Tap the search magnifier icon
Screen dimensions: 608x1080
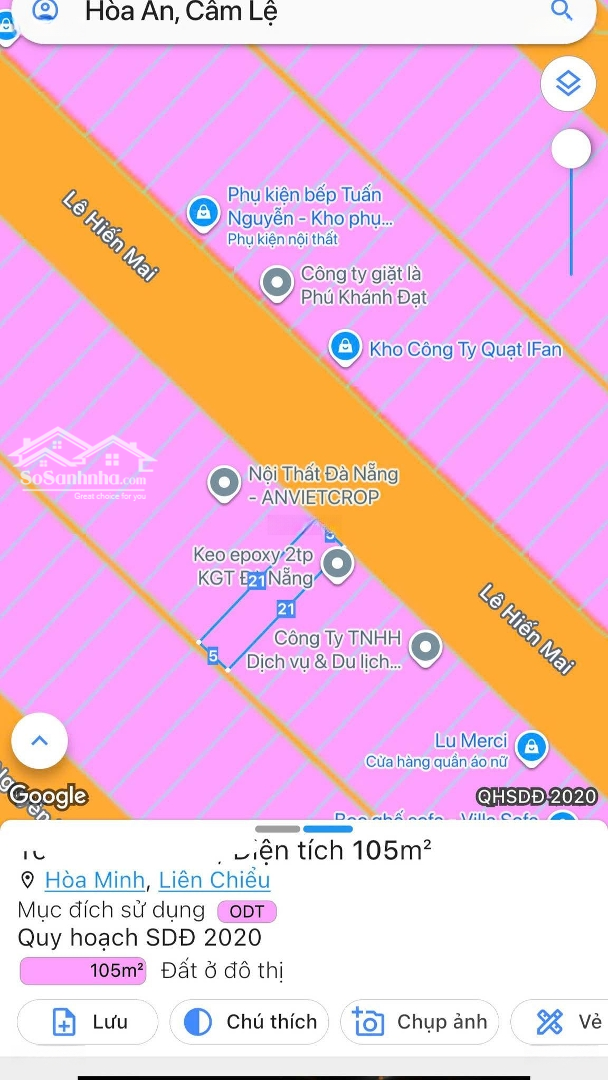pos(561,11)
